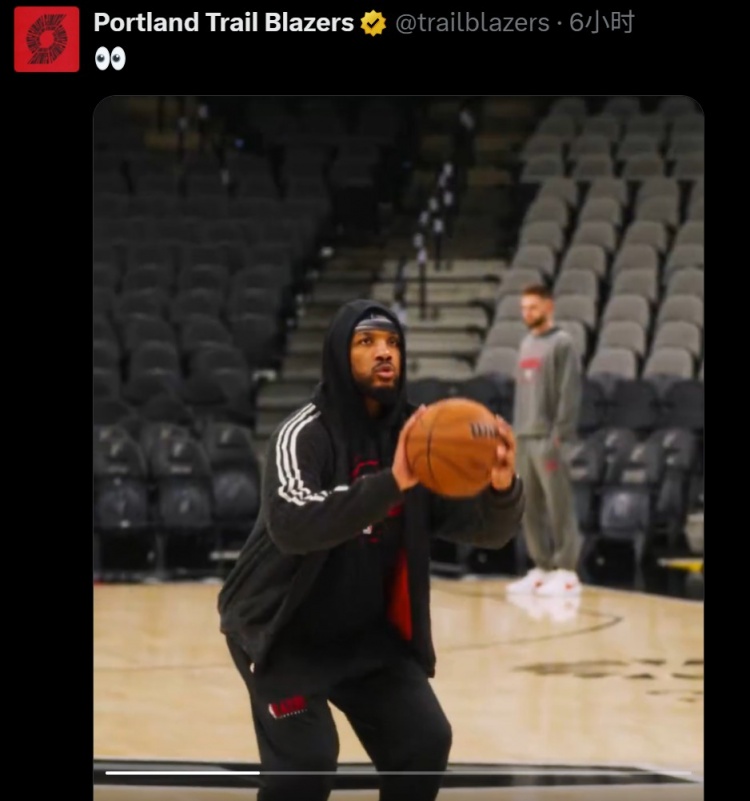Seek along the video progress bar
Screen dimensions: 750x801
point(398,772)
